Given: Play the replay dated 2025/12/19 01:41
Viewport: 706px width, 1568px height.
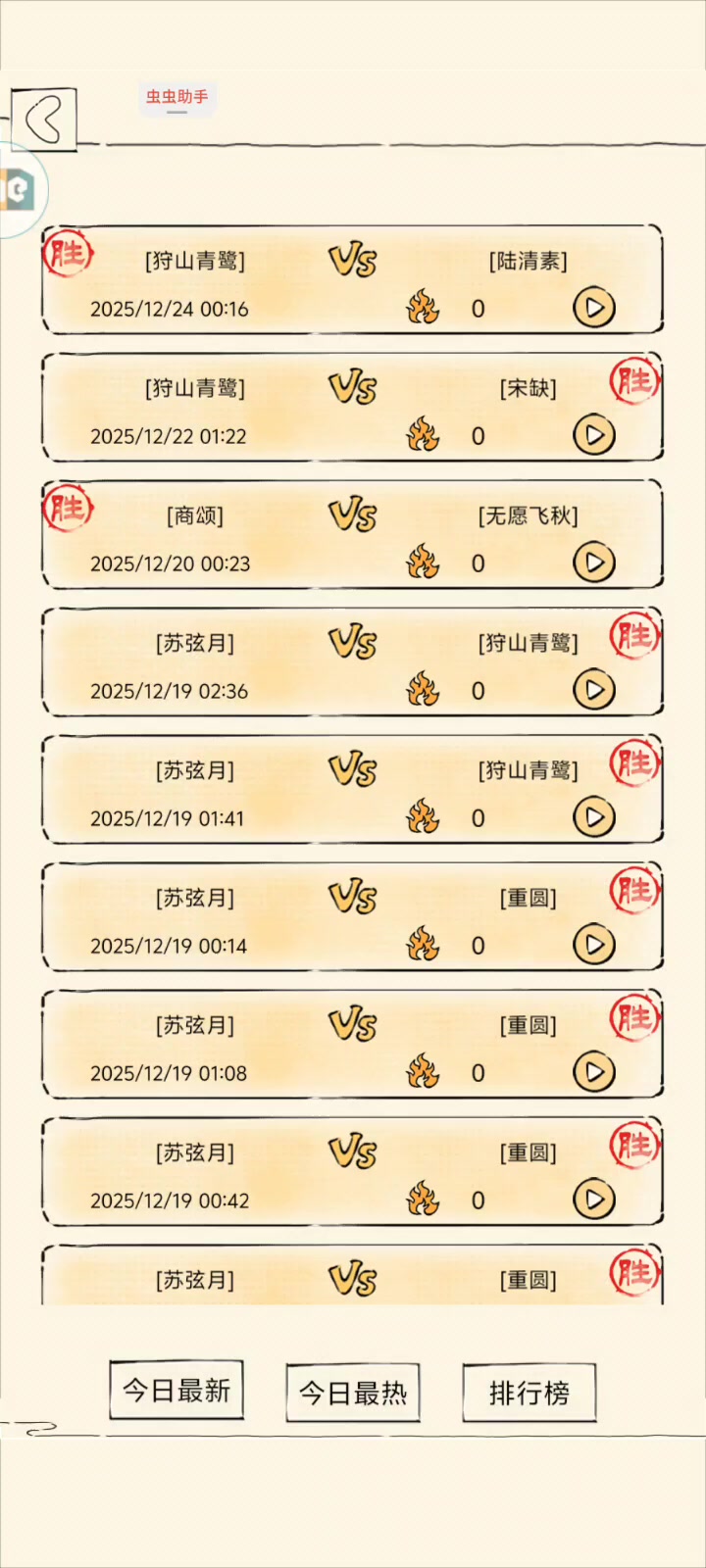Looking at the screenshot, I should 593,817.
